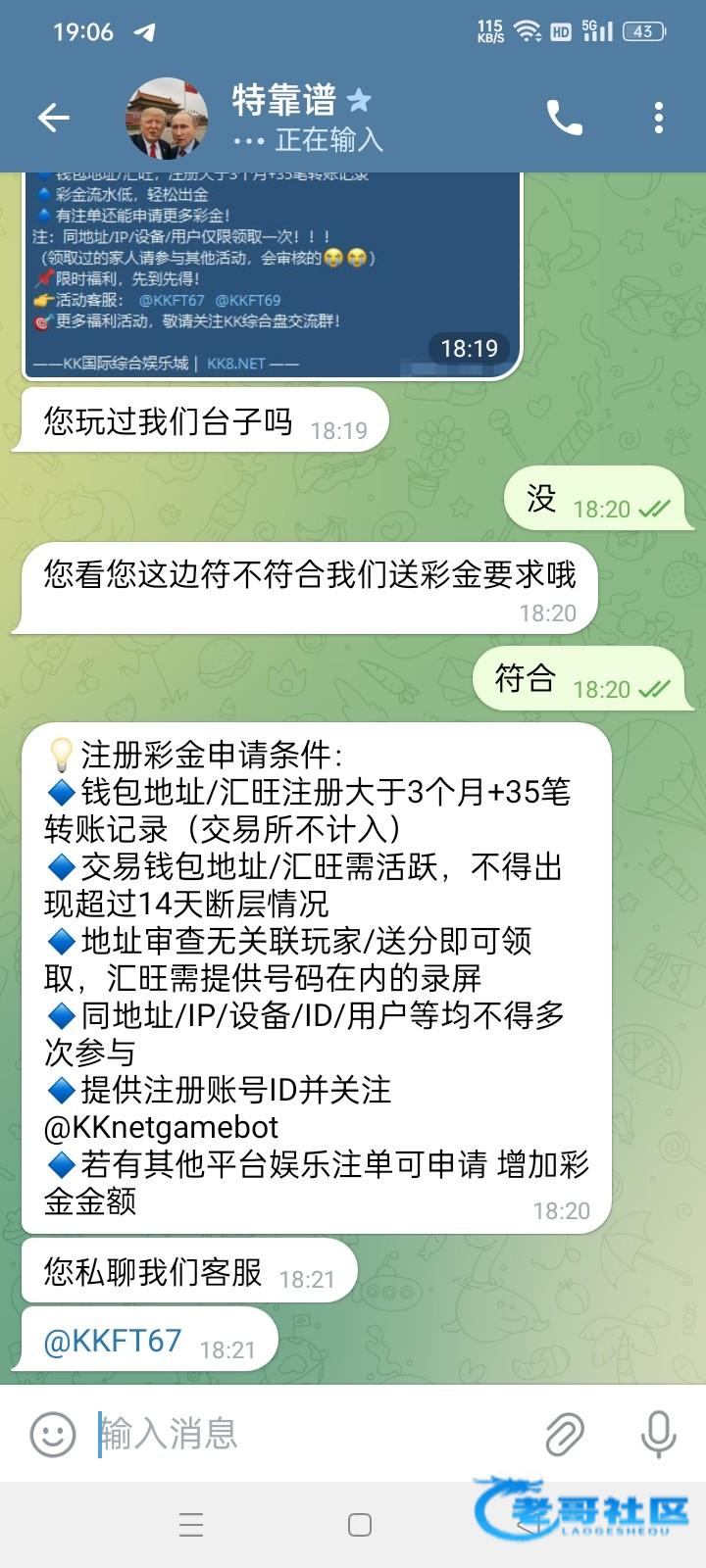Open the system recent apps menu

tap(191, 1525)
